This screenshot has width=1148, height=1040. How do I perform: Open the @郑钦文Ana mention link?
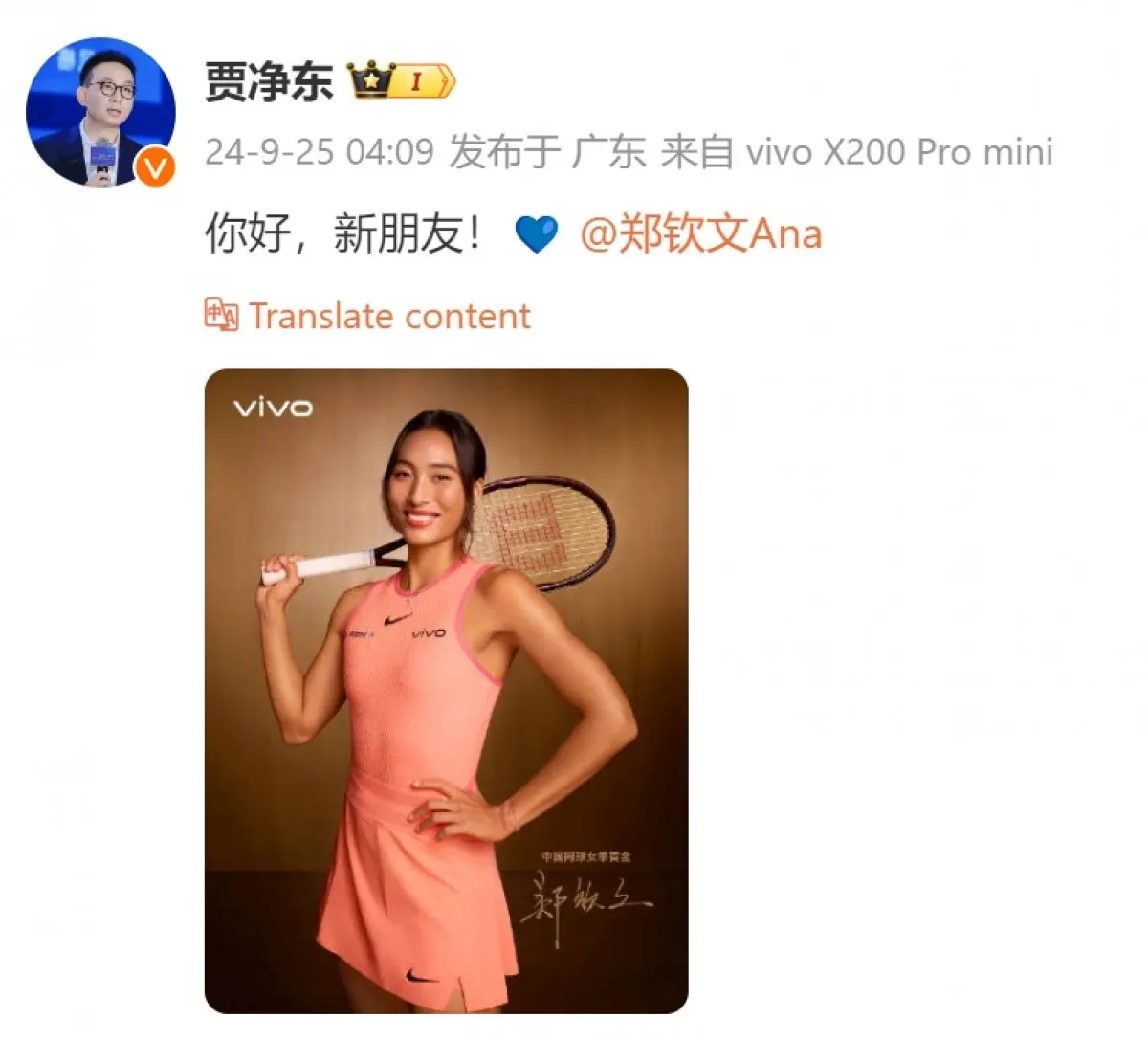tap(701, 234)
